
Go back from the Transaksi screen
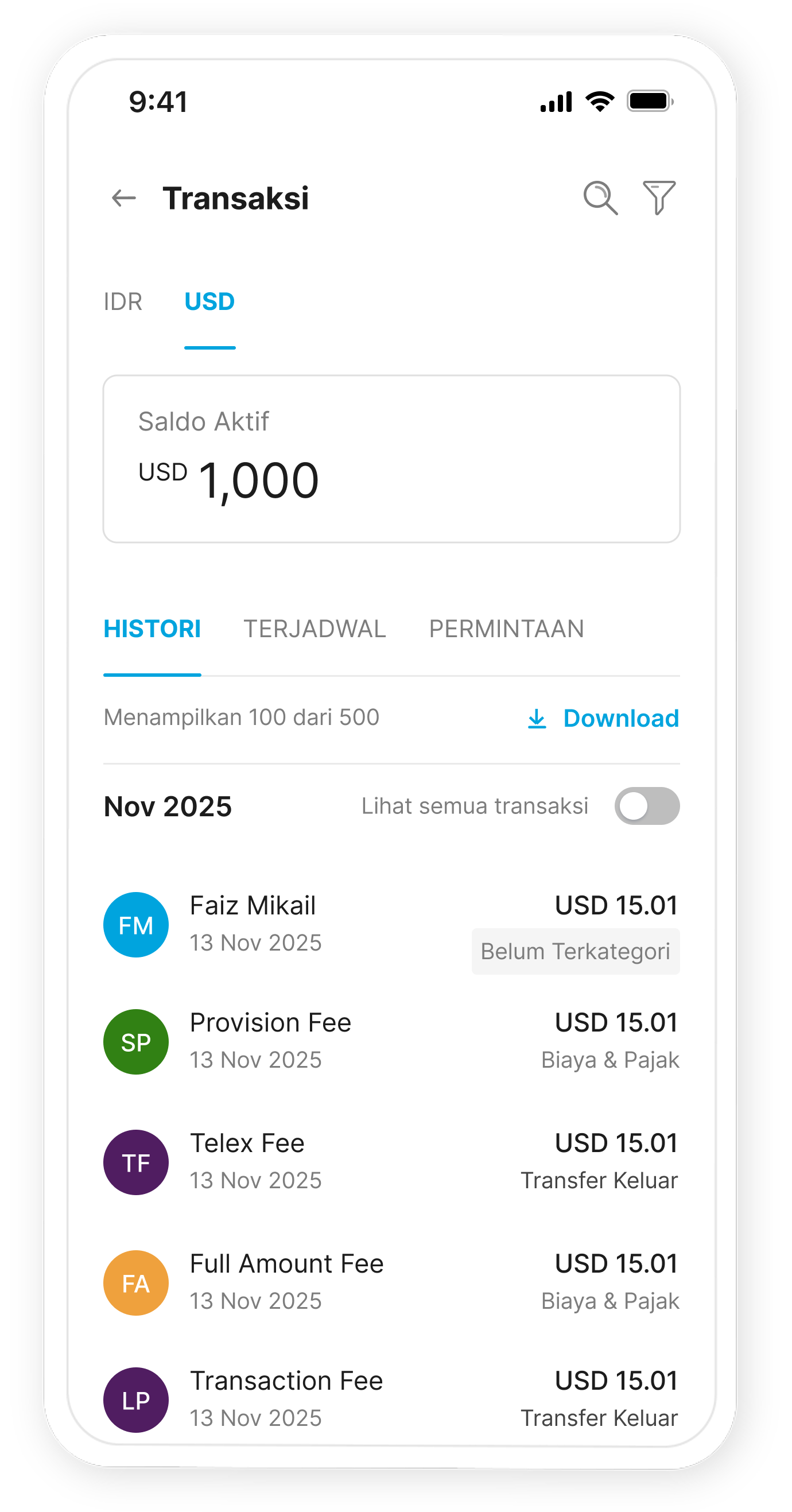click(x=124, y=198)
